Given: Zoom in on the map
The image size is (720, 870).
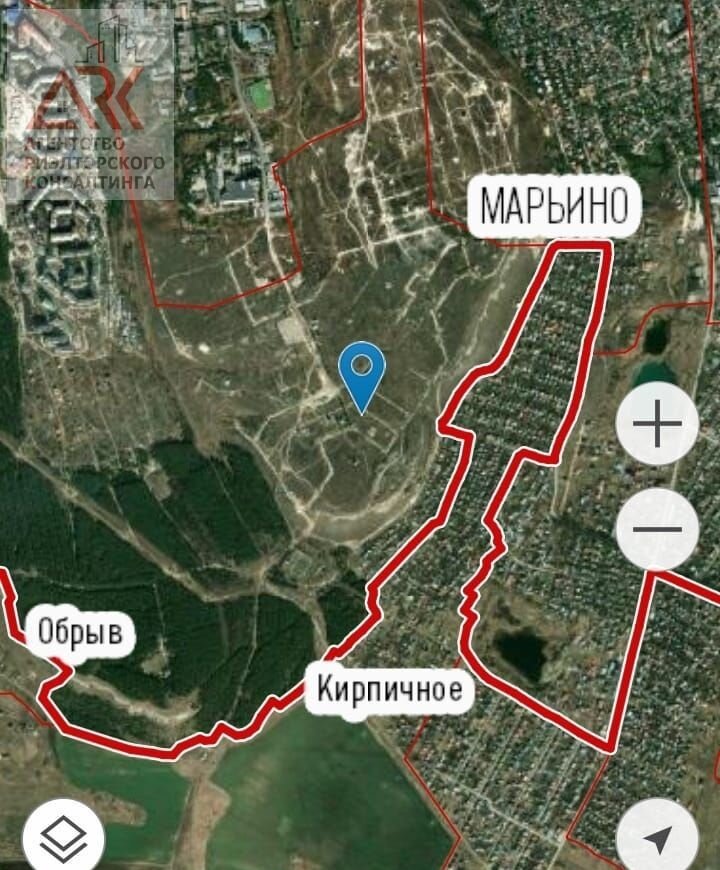Looking at the screenshot, I should (657, 426).
